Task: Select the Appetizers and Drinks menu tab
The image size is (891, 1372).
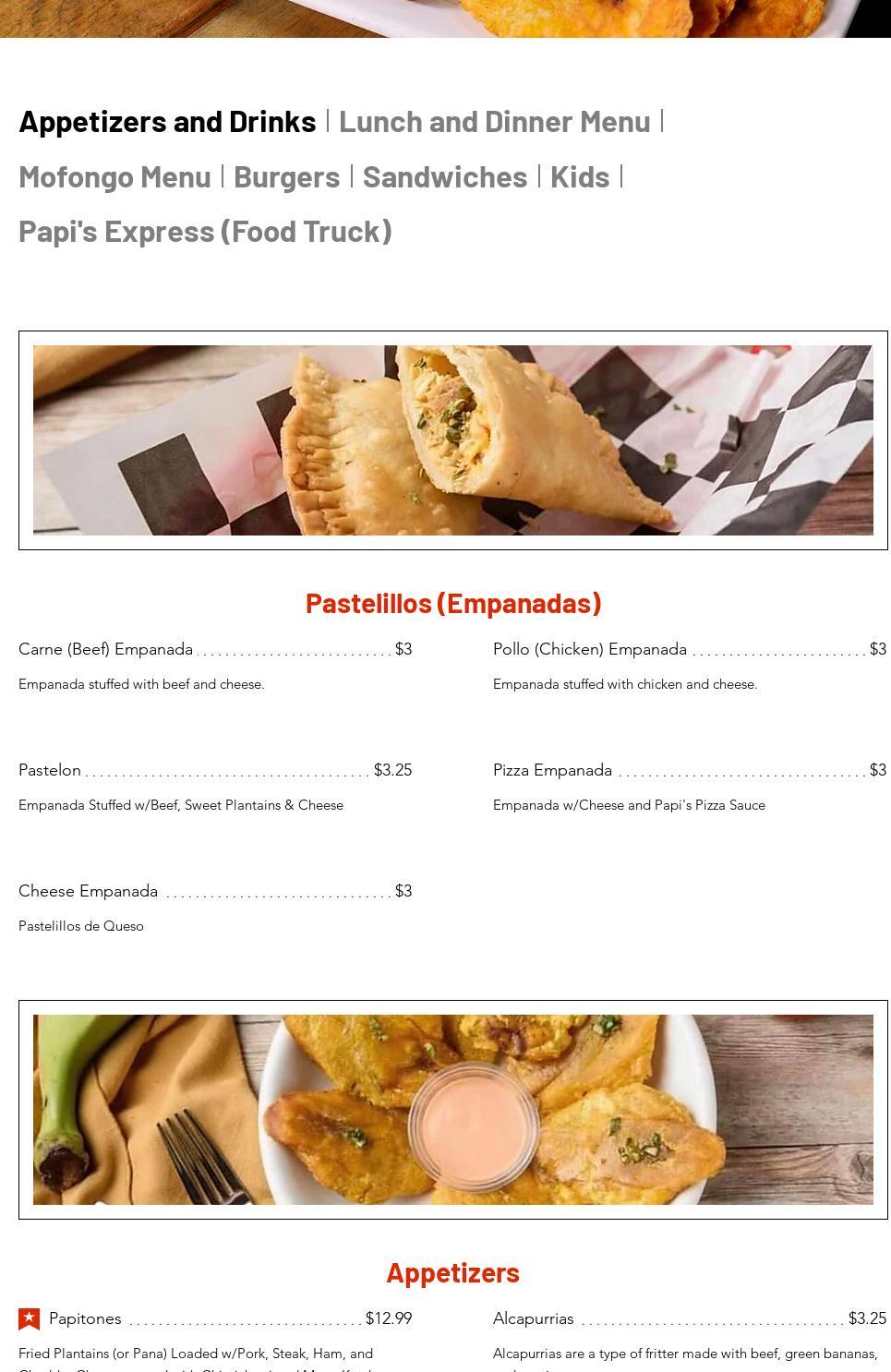Action: click(167, 122)
